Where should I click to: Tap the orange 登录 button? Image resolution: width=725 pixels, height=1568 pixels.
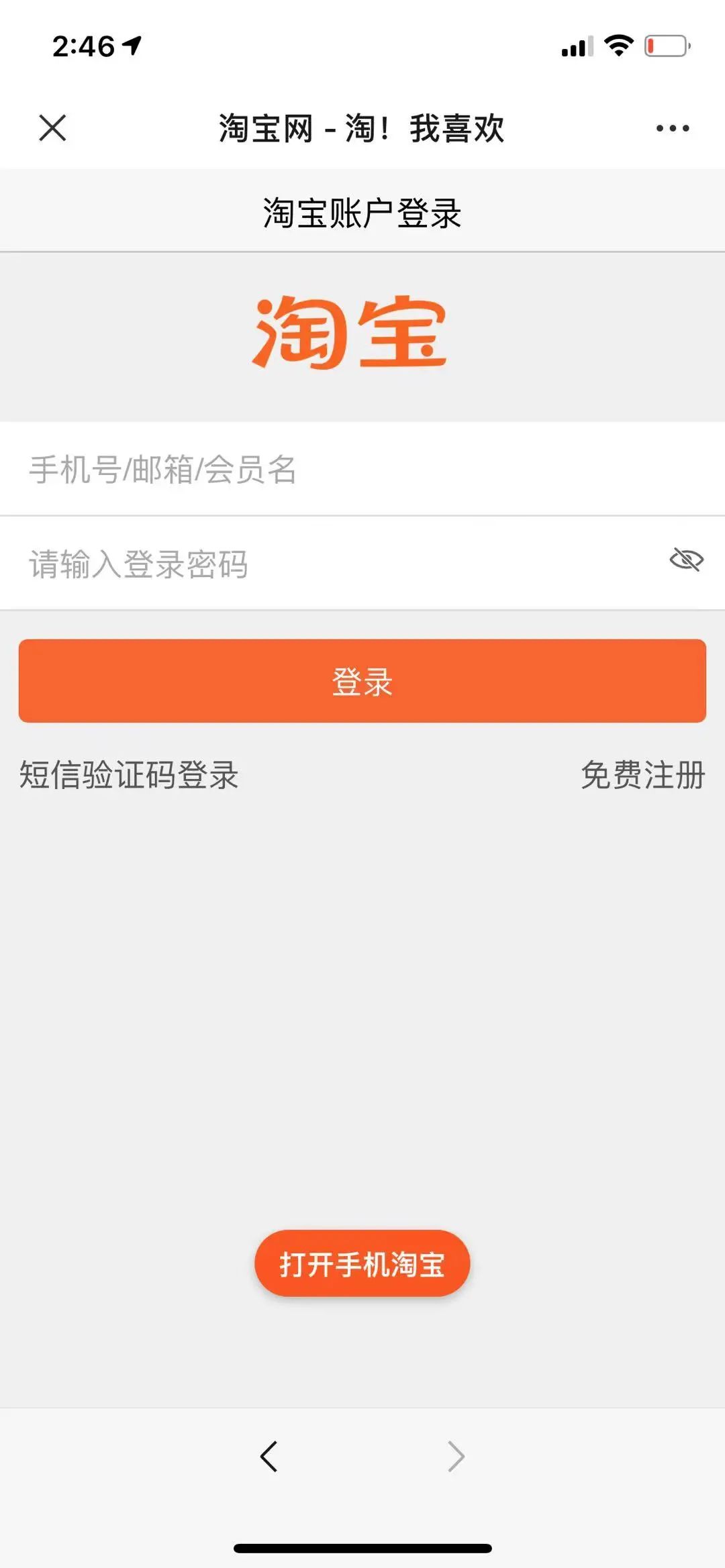(362, 681)
